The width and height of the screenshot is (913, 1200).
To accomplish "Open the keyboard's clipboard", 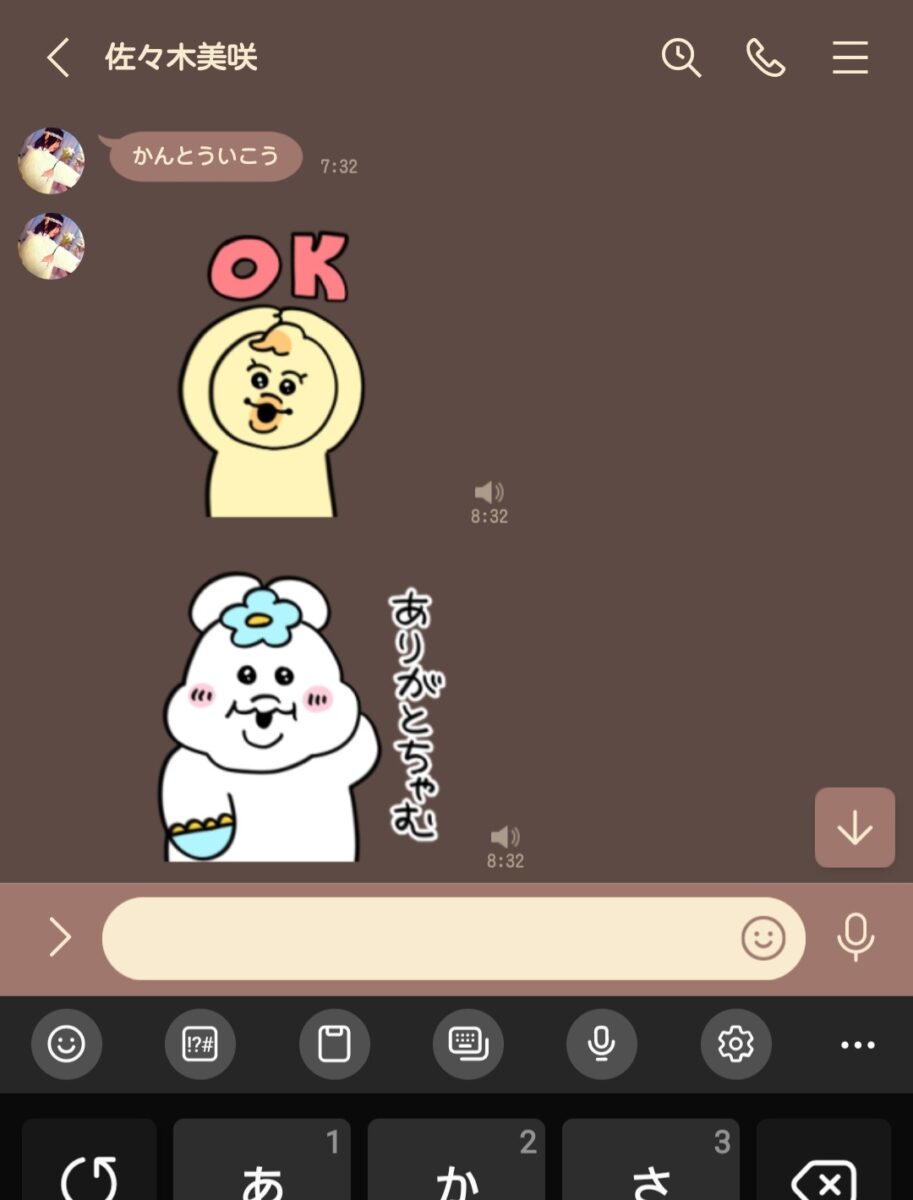I will tap(334, 1045).
